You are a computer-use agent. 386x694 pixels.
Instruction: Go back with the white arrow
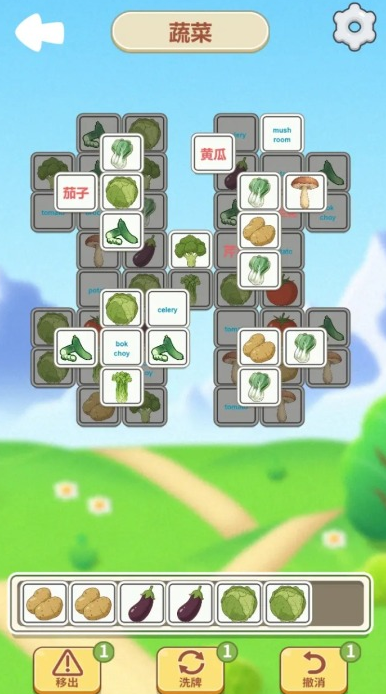coord(40,32)
